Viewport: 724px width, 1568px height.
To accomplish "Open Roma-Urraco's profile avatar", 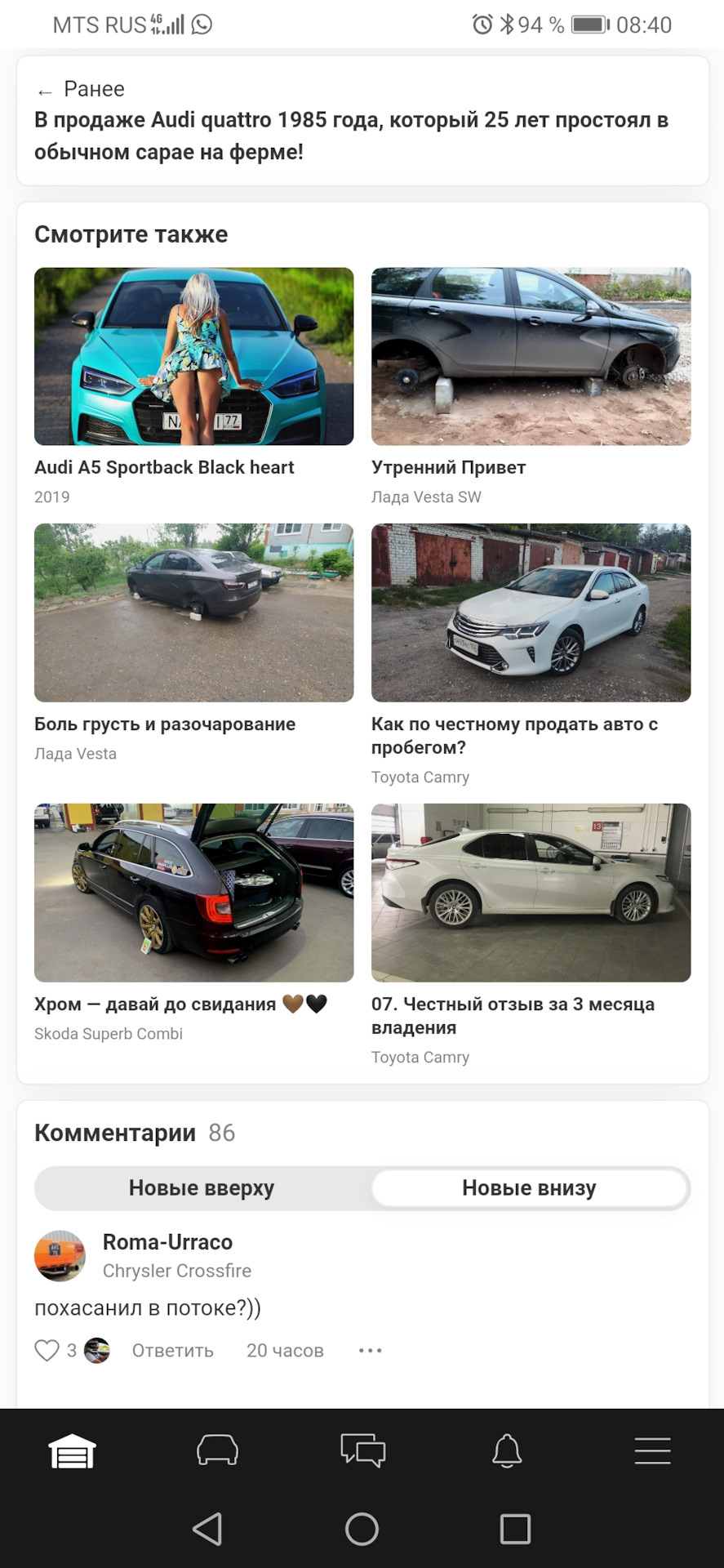I will click(60, 1256).
